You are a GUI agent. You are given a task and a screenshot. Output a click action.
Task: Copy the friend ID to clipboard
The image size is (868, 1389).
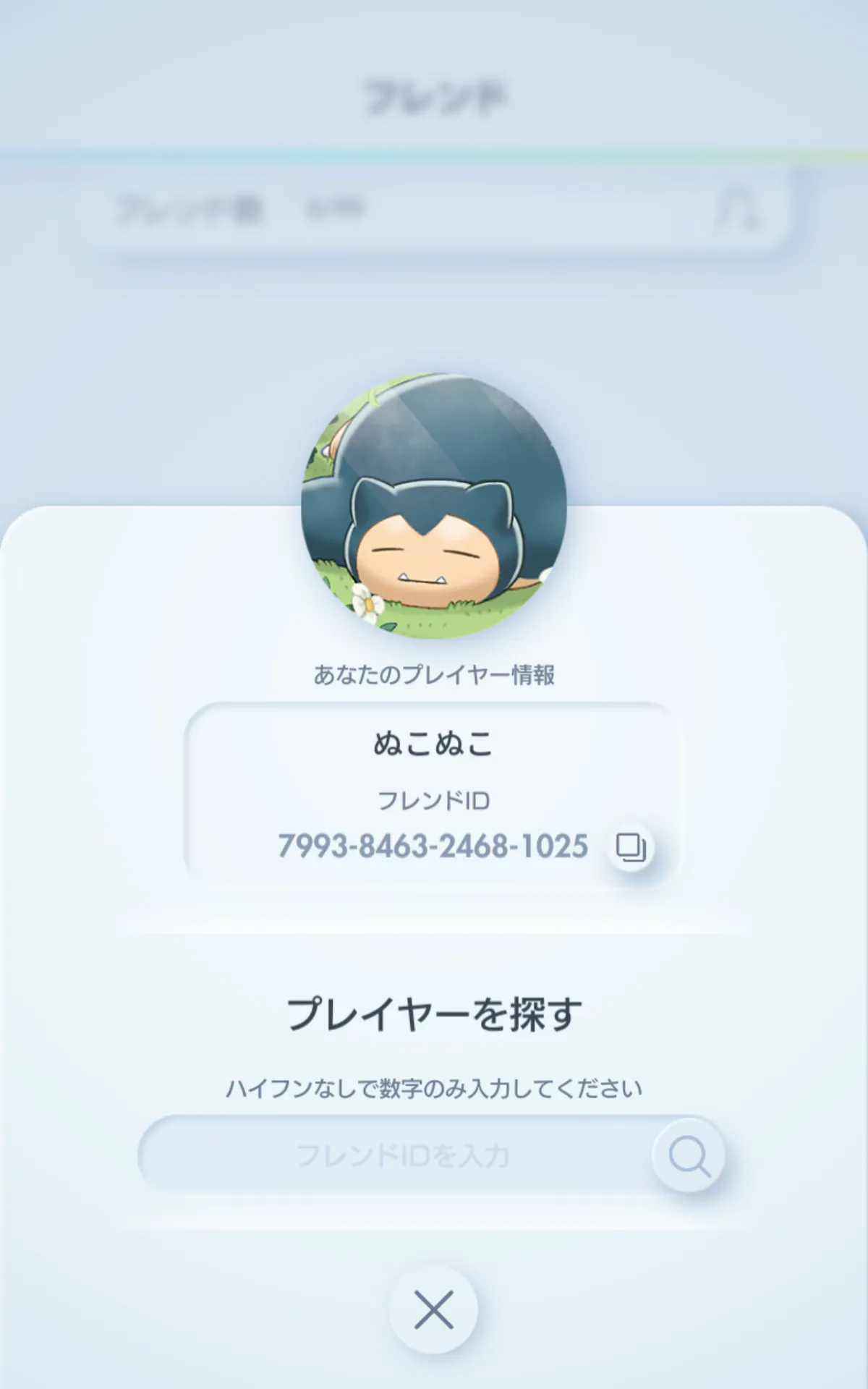pyautogui.click(x=631, y=846)
